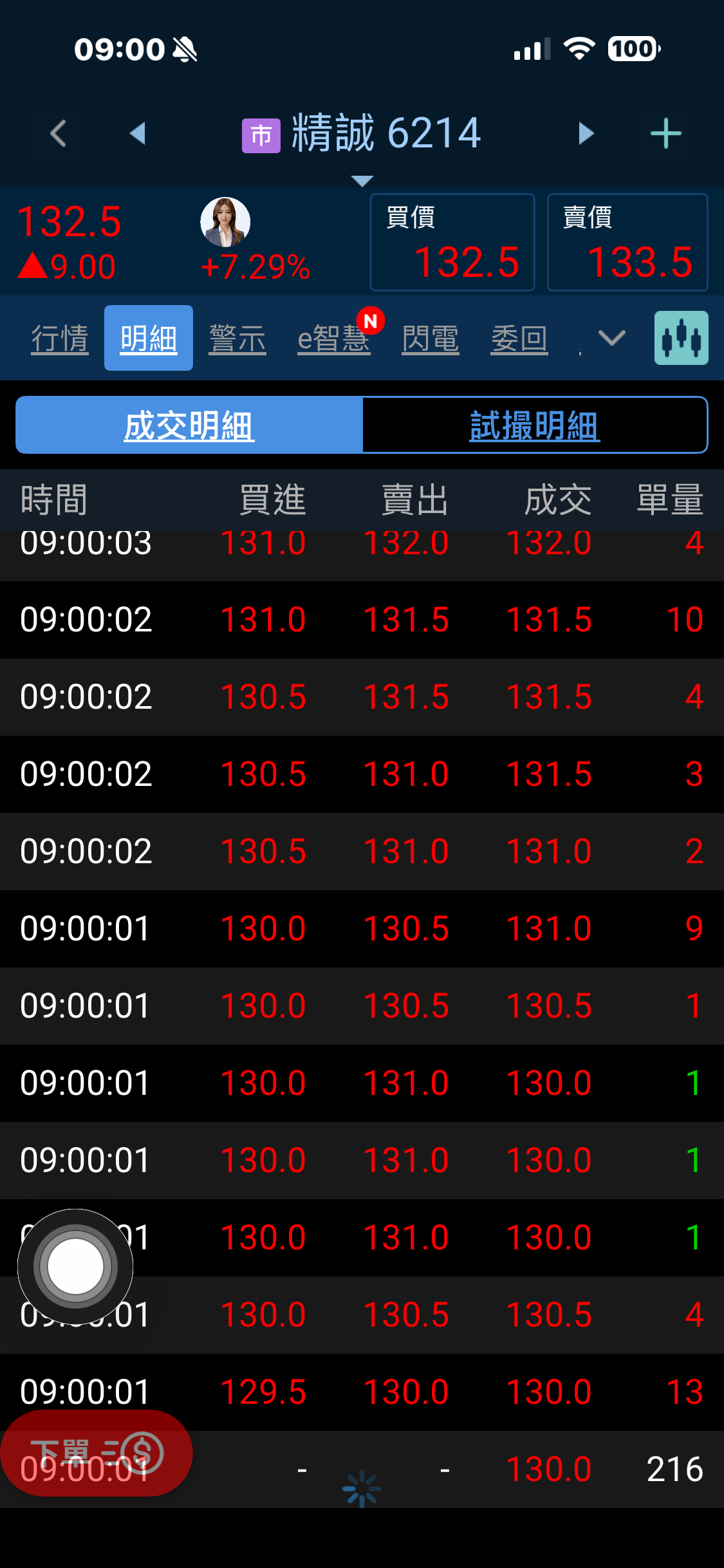Tap the 賣價 133.5 price box
This screenshot has height=1568, width=724.
tap(627, 243)
